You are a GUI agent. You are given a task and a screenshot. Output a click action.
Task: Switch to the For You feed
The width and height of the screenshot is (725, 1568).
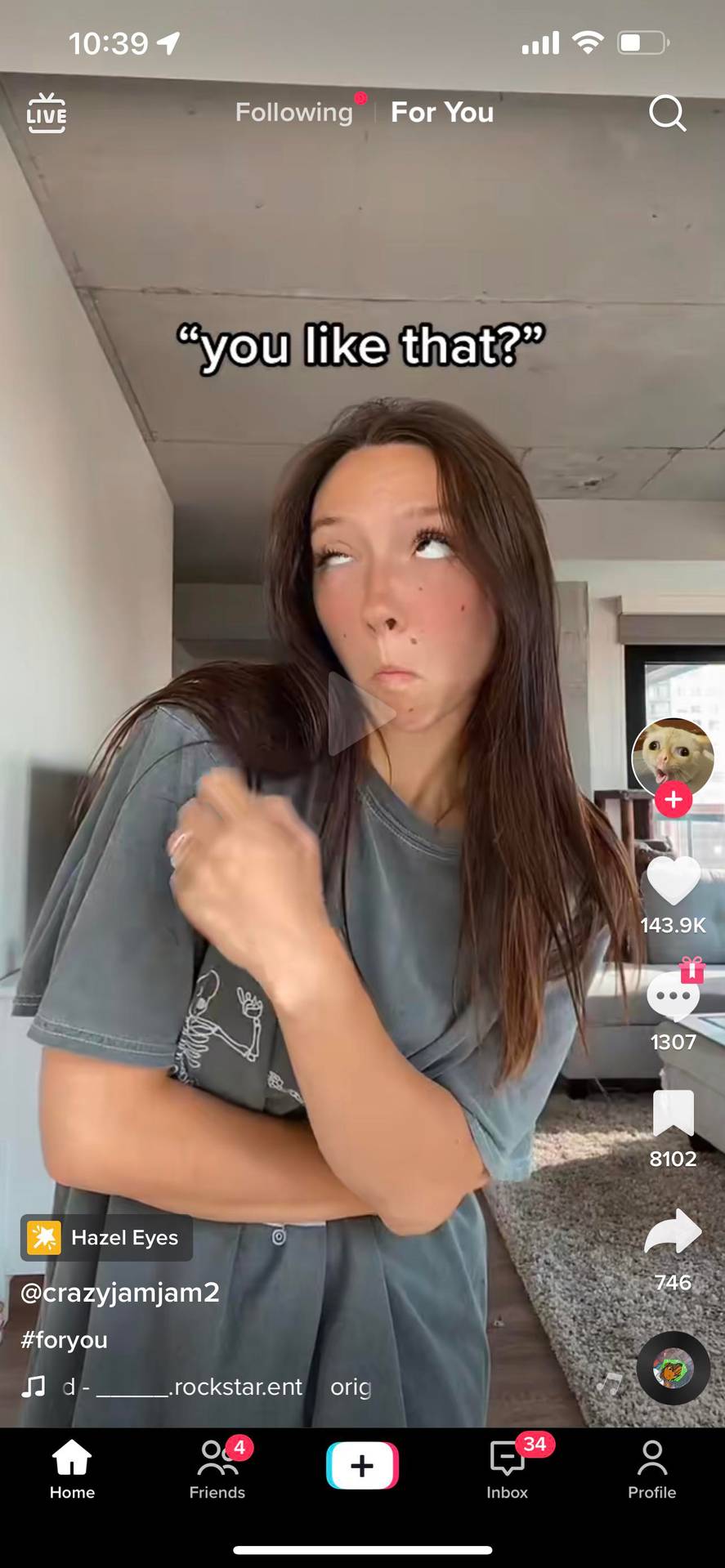tap(442, 112)
